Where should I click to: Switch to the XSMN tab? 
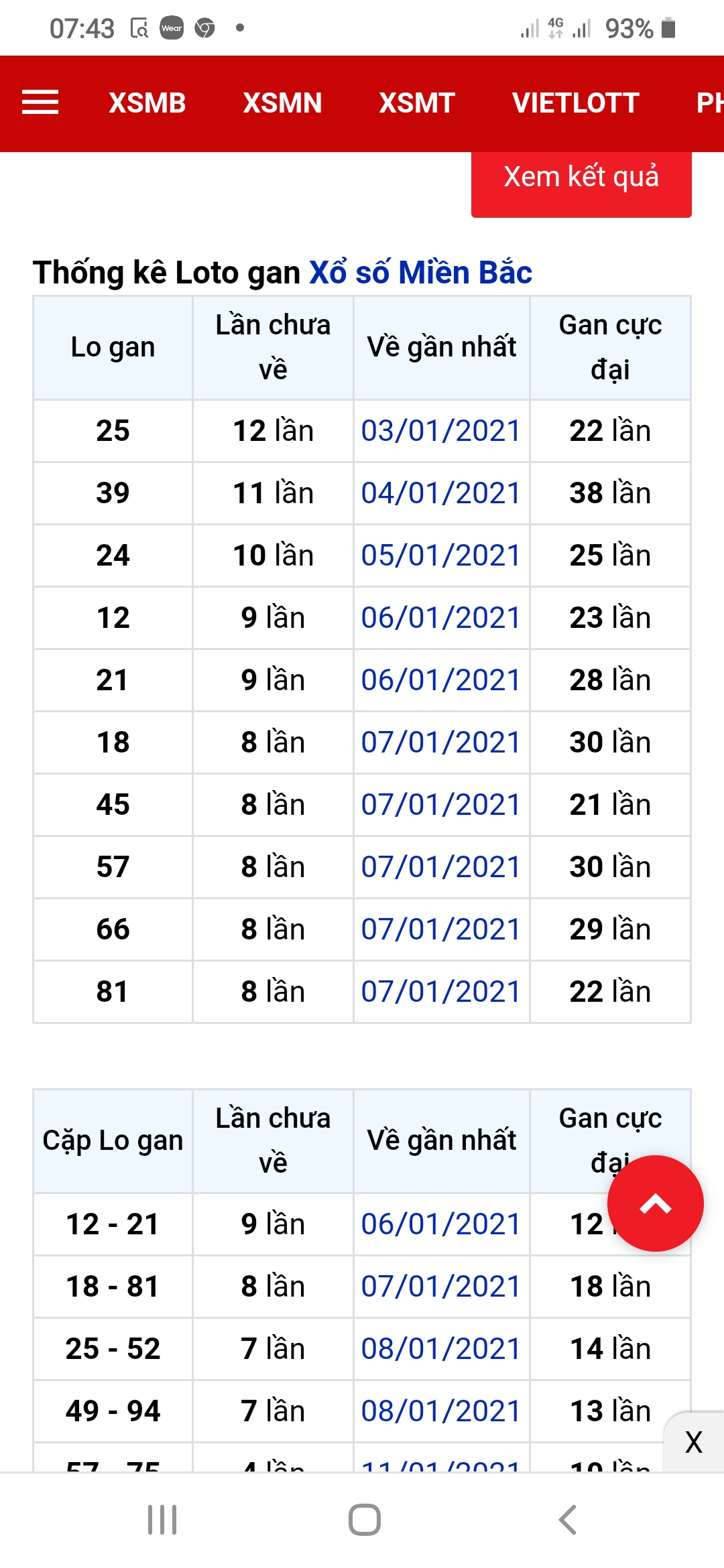[x=282, y=103]
